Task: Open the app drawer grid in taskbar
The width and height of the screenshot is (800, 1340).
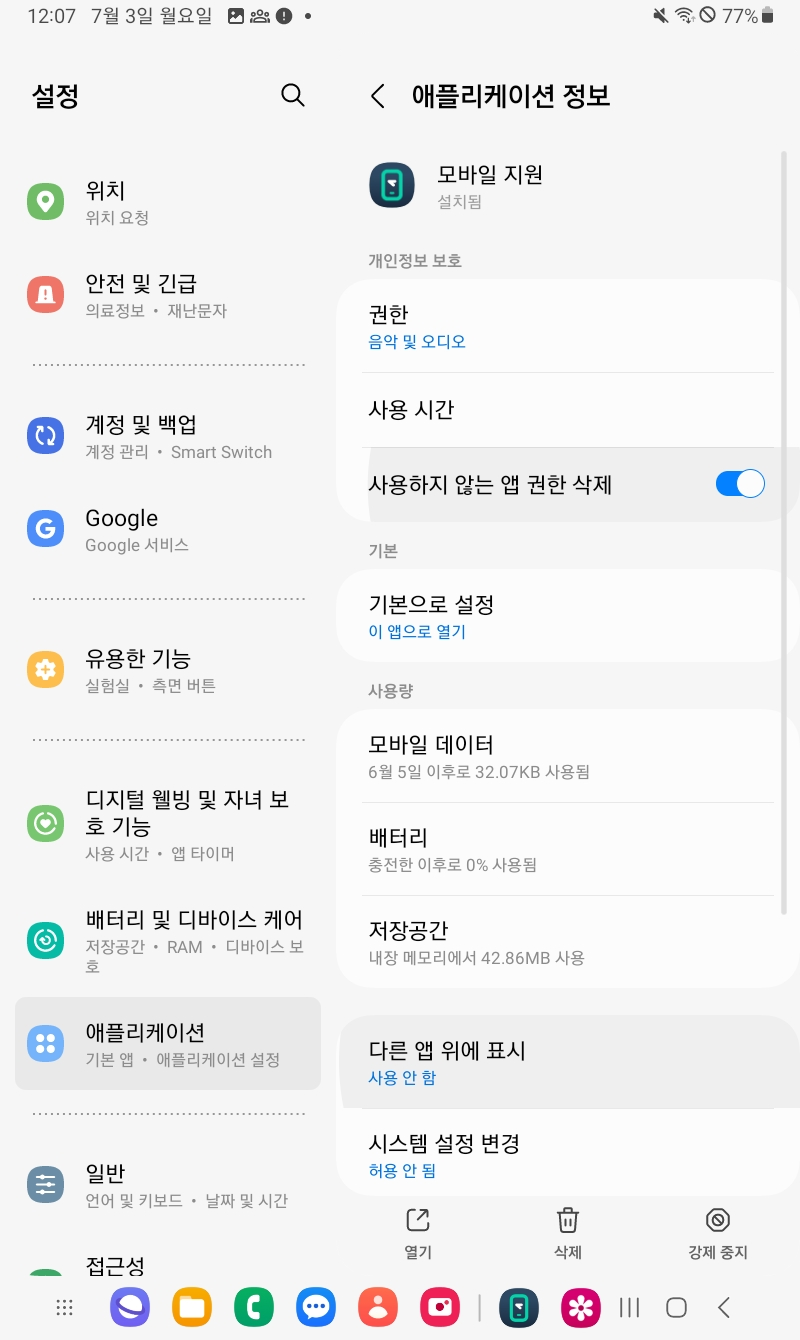Action: click(x=65, y=1307)
